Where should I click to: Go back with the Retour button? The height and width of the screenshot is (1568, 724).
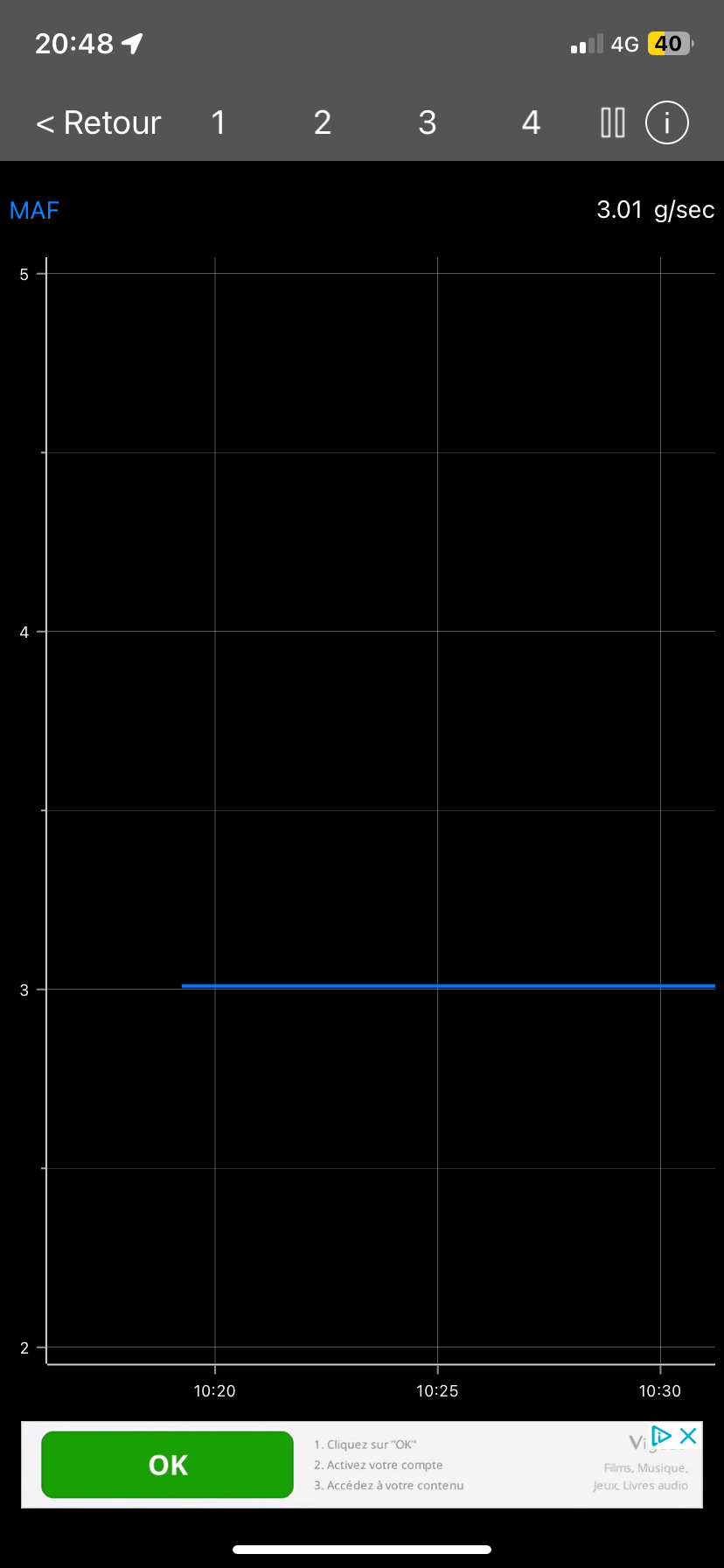pos(98,122)
